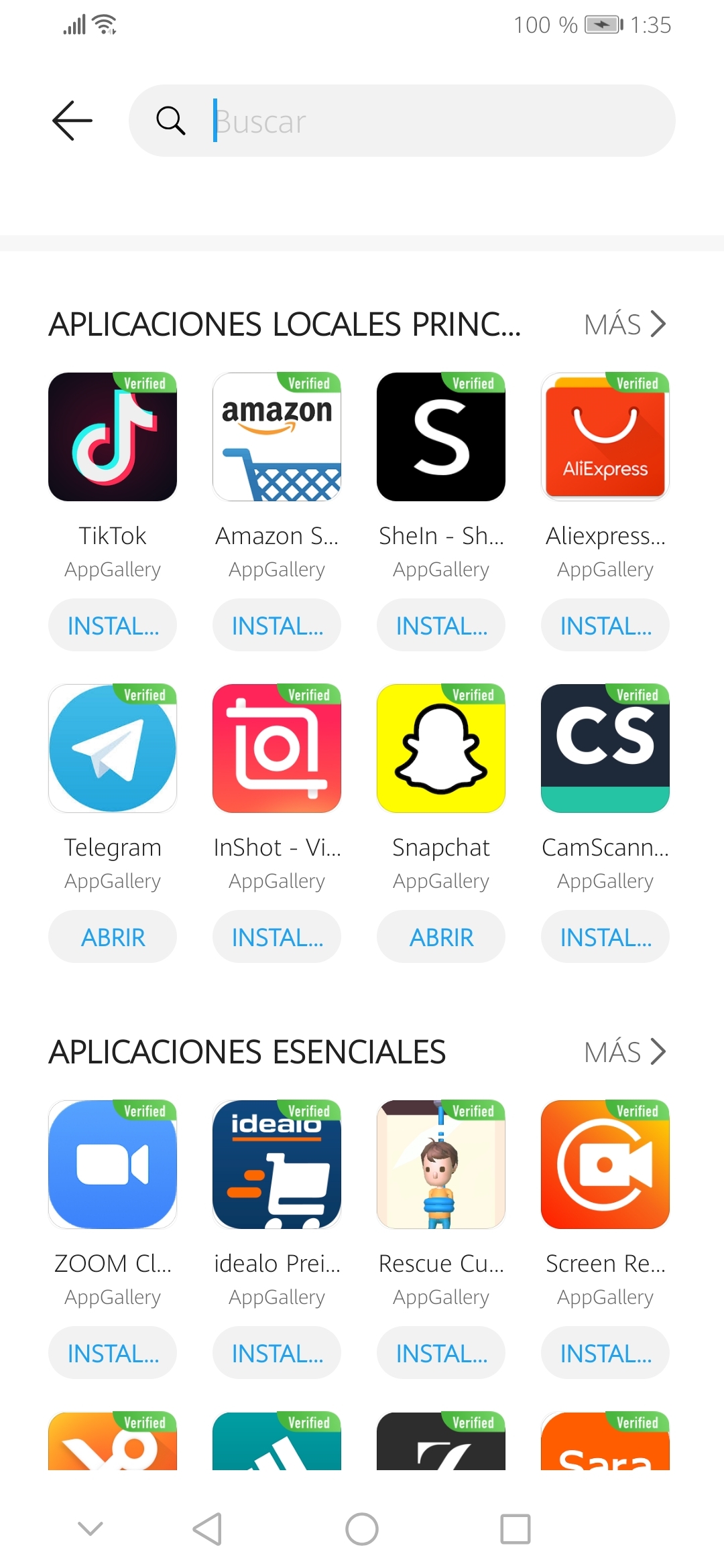Click the Buscar search field
Viewport: 724px width, 1568px height.
click(x=402, y=121)
